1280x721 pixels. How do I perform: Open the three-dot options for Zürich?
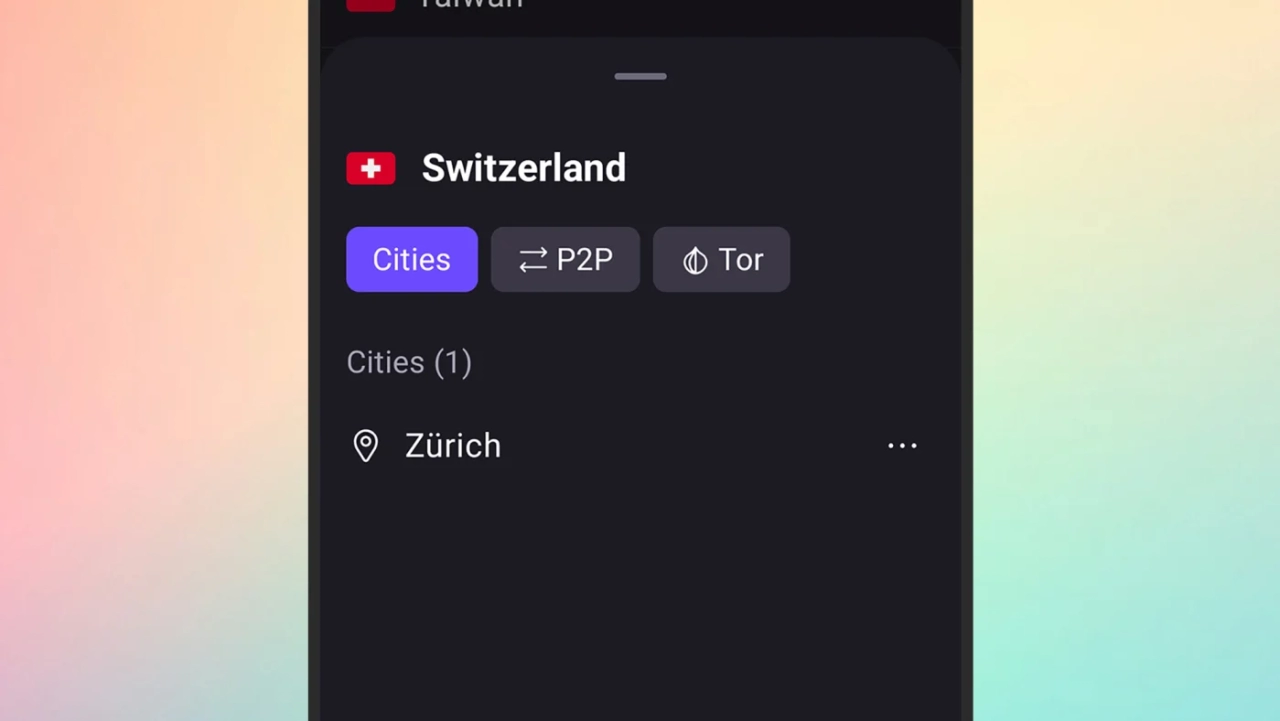tap(902, 446)
